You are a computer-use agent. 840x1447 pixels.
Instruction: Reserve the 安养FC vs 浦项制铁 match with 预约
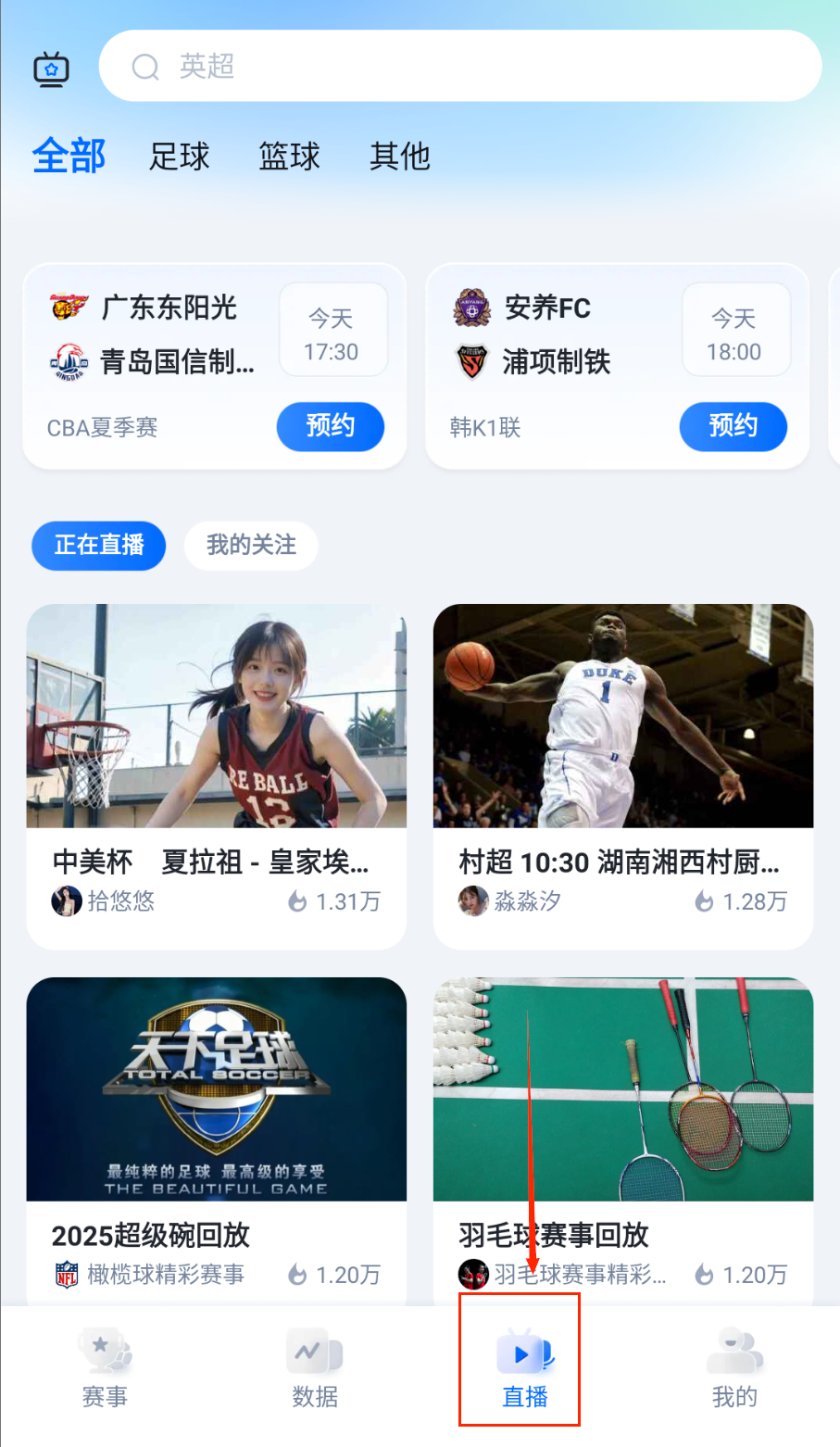(733, 426)
